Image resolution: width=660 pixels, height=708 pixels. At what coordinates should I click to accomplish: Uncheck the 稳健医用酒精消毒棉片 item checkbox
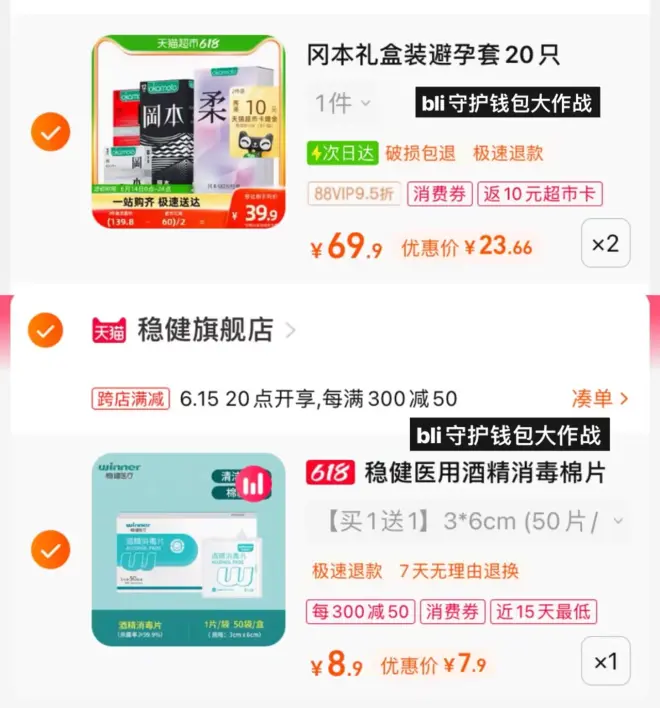click(x=50, y=549)
